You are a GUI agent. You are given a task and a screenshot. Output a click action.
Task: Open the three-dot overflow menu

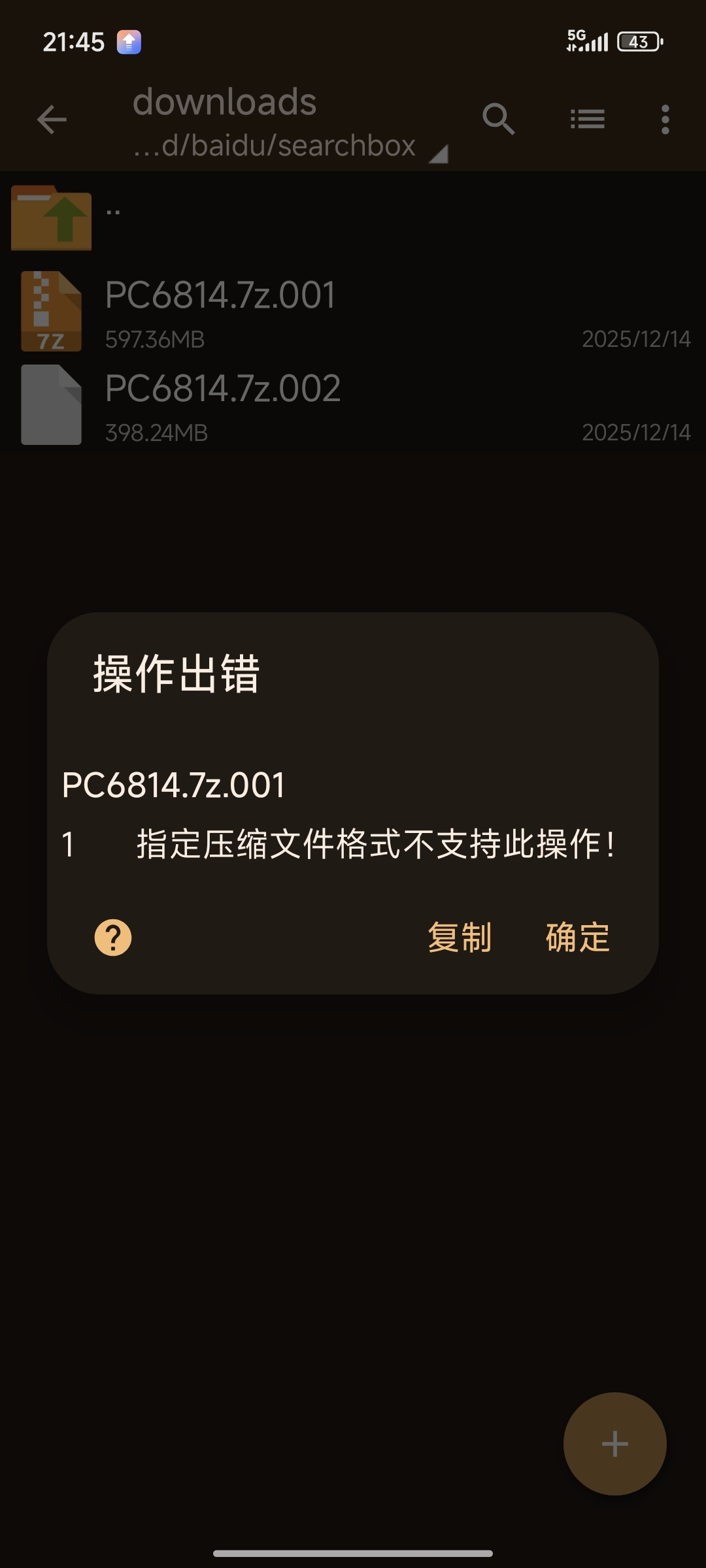point(665,120)
